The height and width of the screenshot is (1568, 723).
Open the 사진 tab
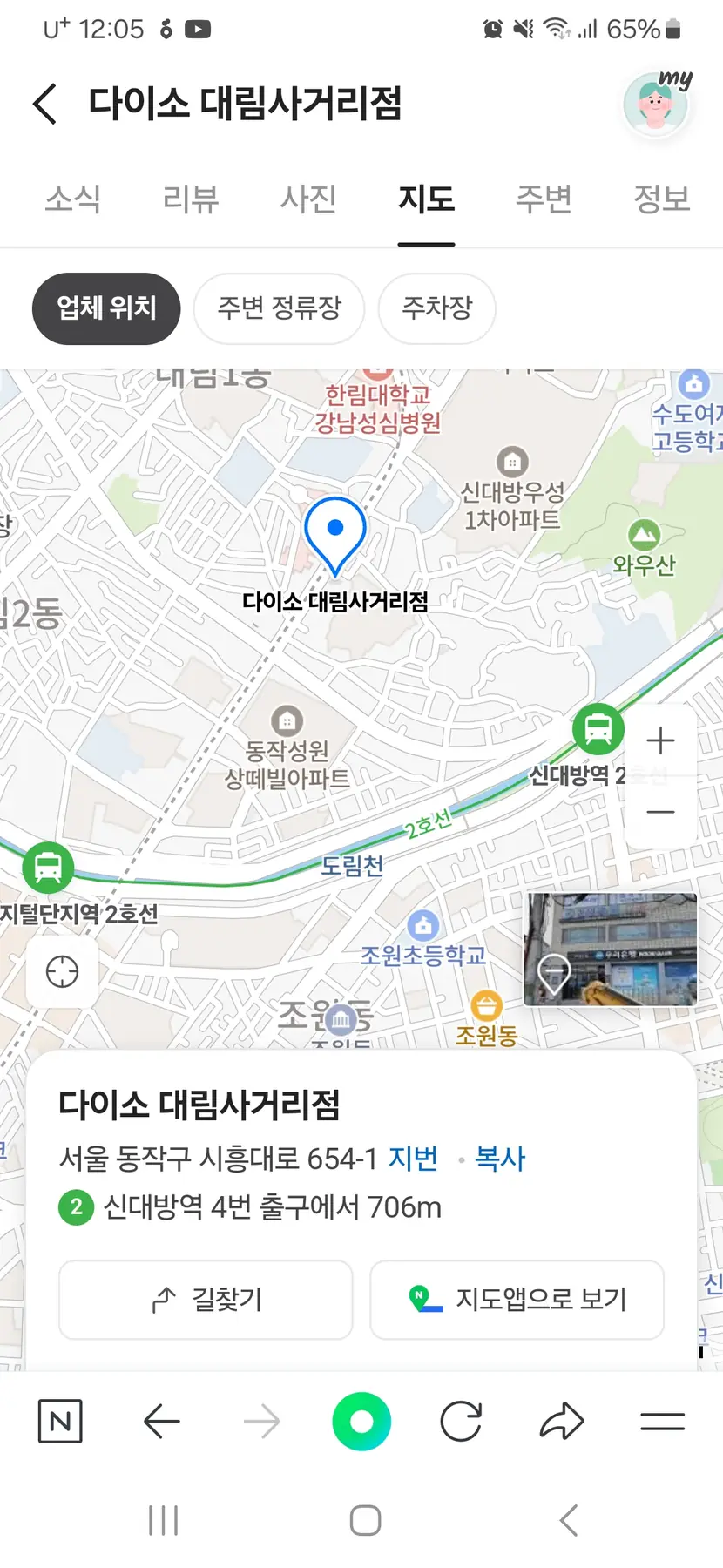308,199
